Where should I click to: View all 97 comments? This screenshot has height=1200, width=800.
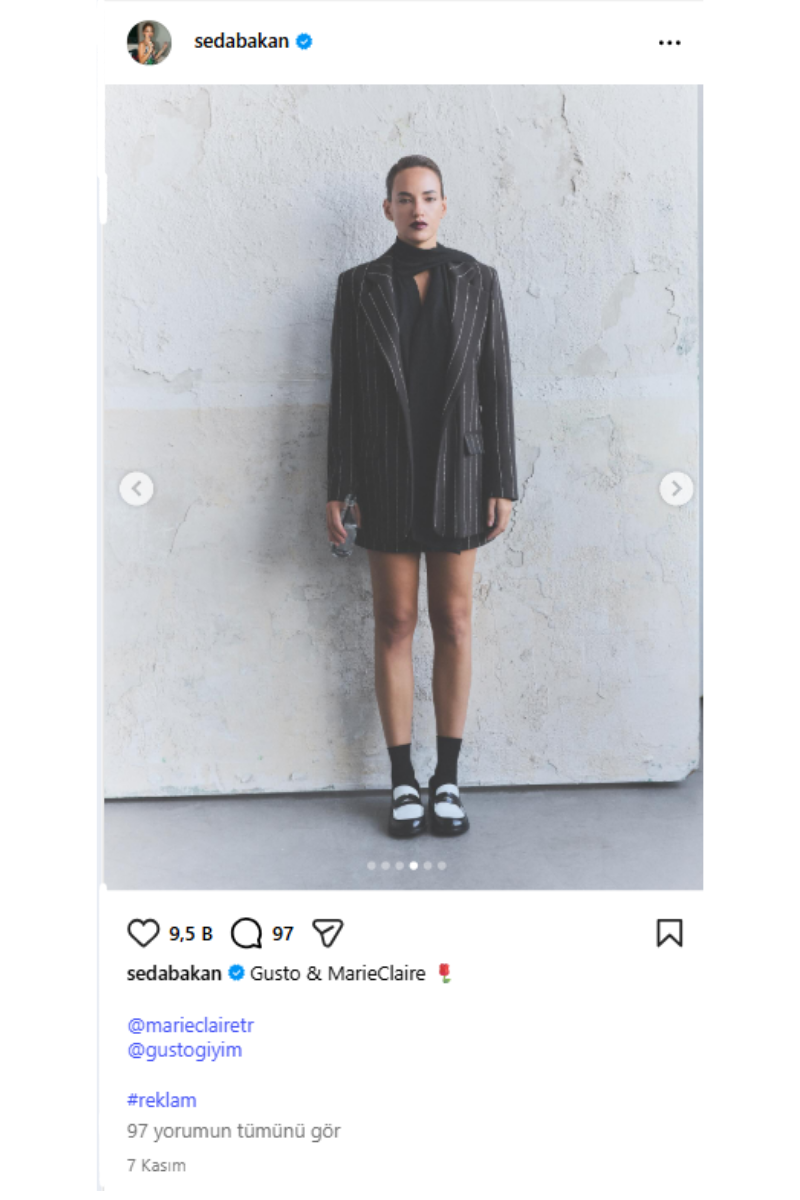pyautogui.click(x=233, y=1131)
